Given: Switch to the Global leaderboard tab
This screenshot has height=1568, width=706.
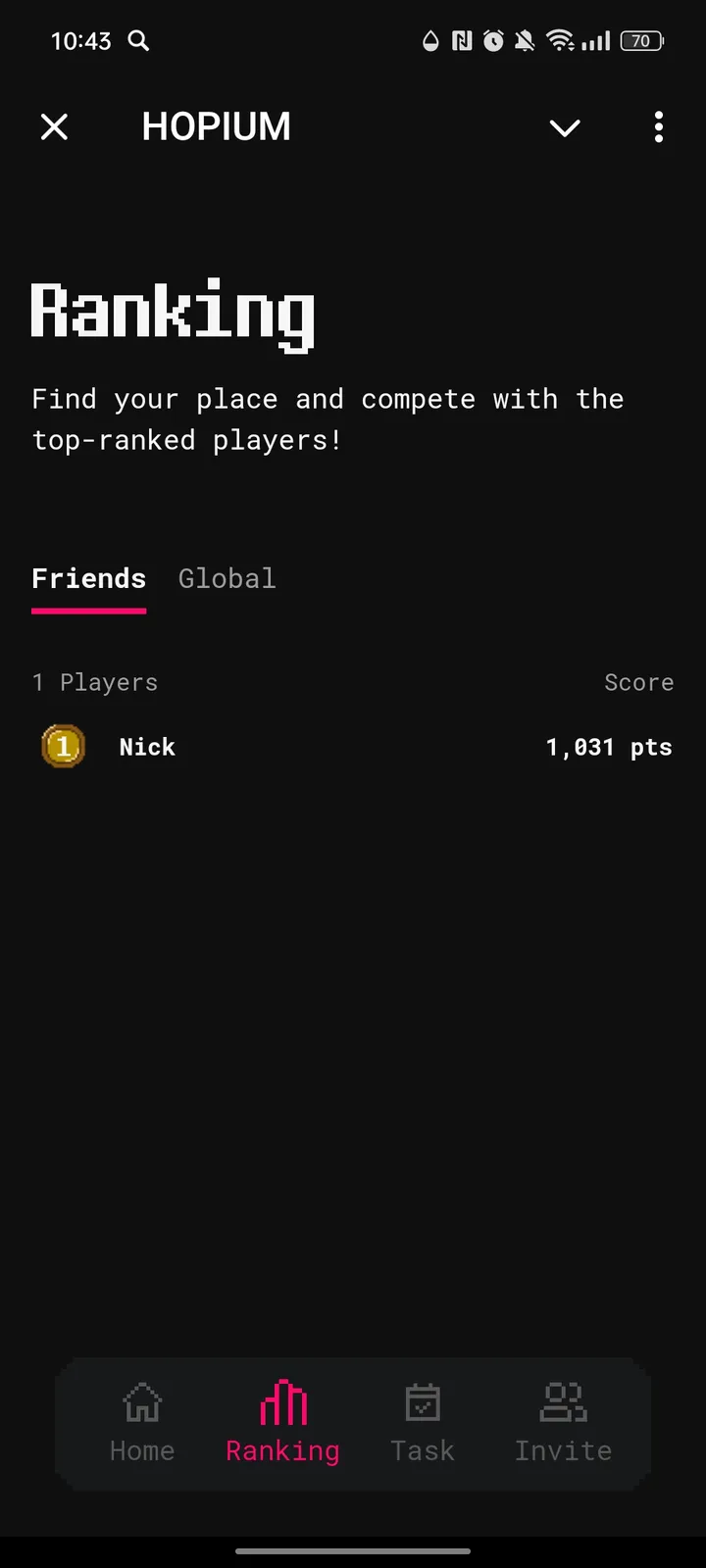Looking at the screenshot, I should (227, 578).
